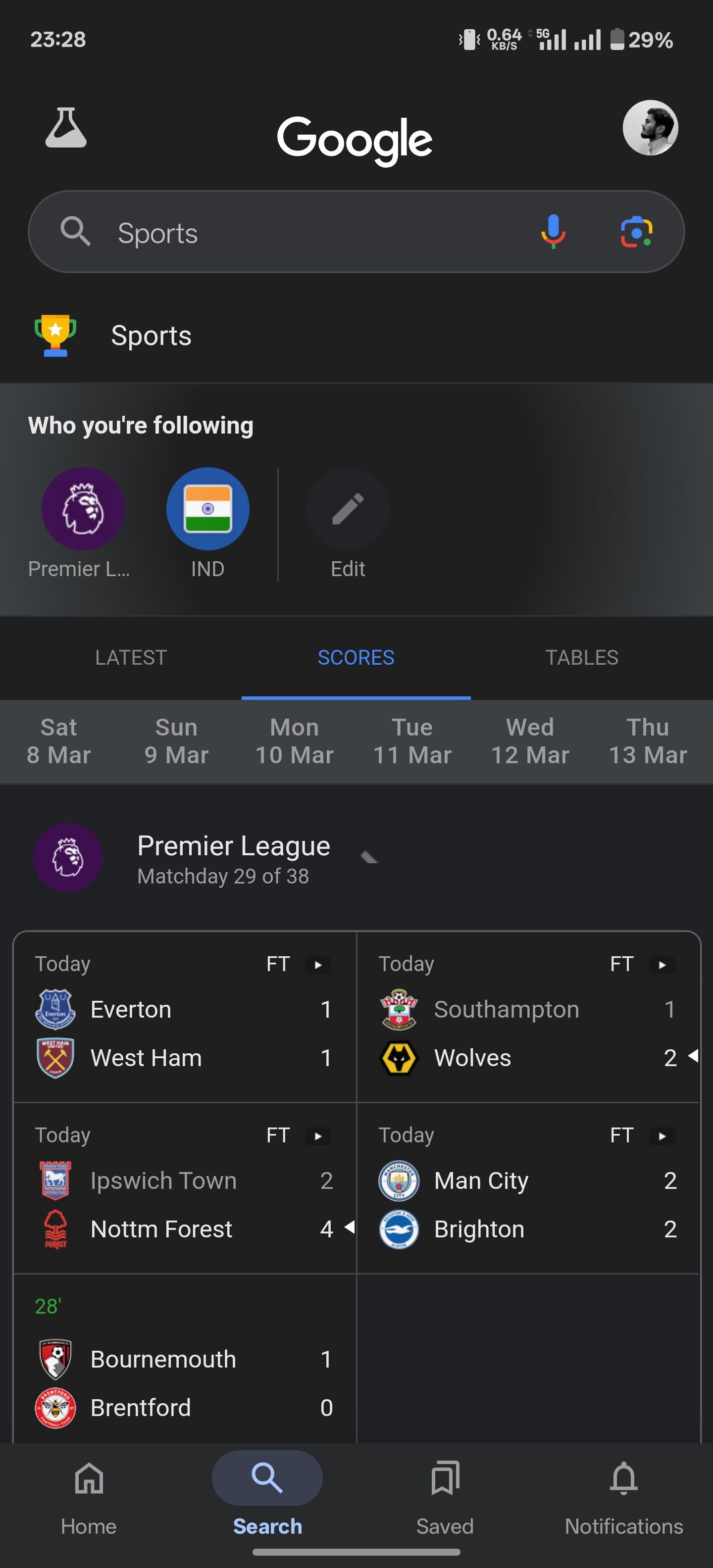The image size is (713, 1568).
Task: Open the followed IND team
Action: click(x=207, y=509)
